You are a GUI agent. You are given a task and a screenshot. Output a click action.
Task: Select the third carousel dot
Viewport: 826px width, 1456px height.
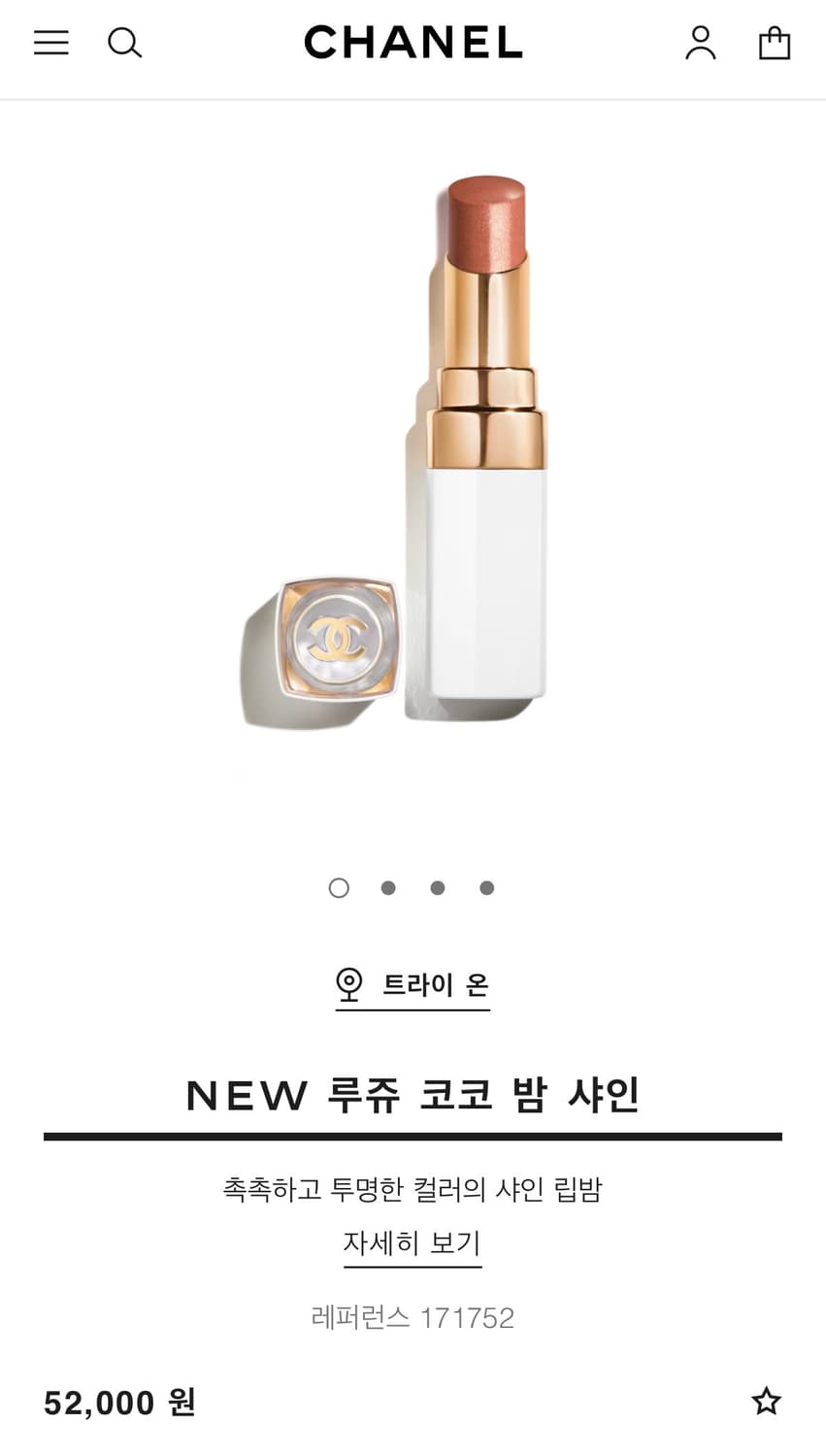(x=437, y=888)
